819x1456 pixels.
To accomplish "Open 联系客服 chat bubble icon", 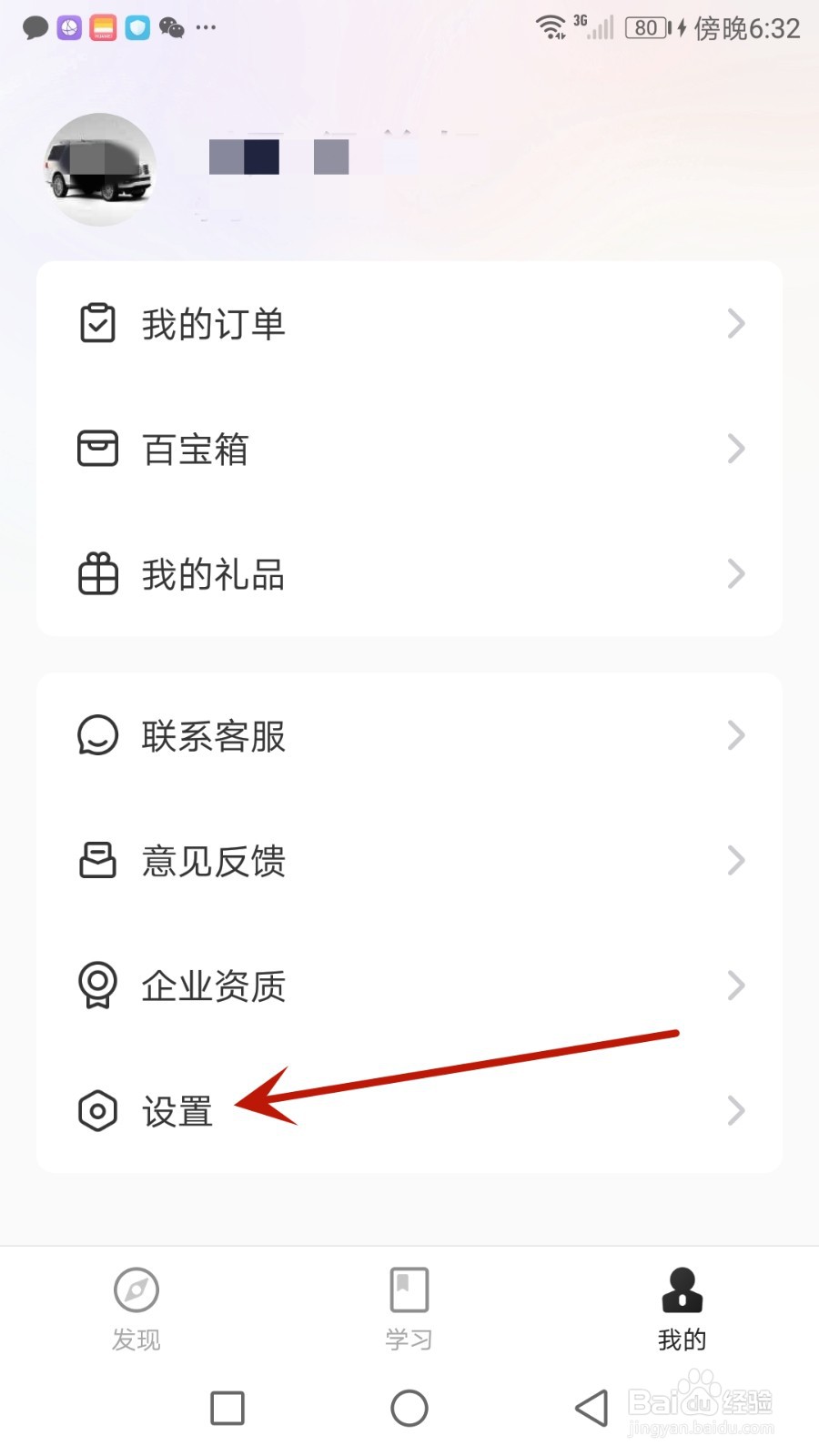I will coord(96,735).
